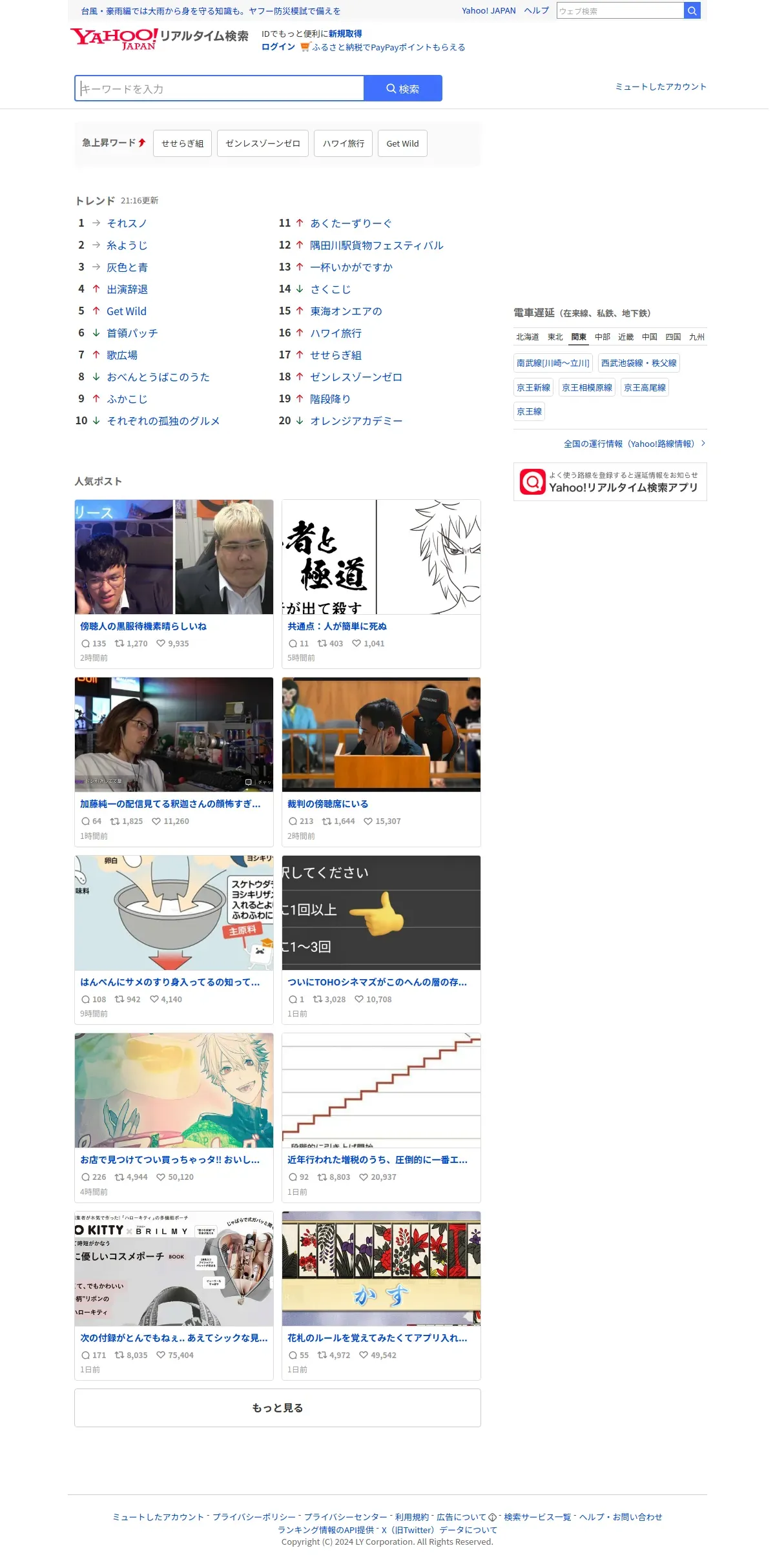
Task: Open ミュートしたアカウント link near search
Action: click(660, 87)
